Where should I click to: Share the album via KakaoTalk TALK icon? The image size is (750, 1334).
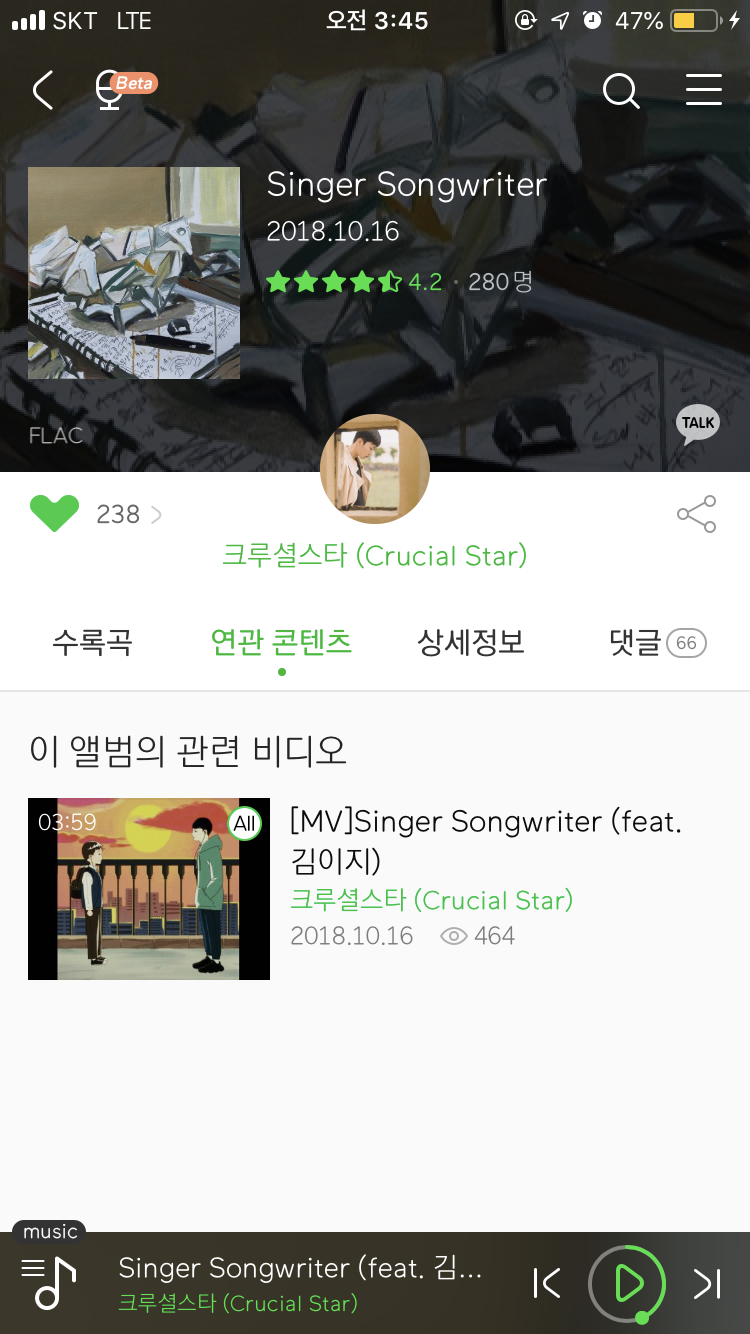[698, 424]
